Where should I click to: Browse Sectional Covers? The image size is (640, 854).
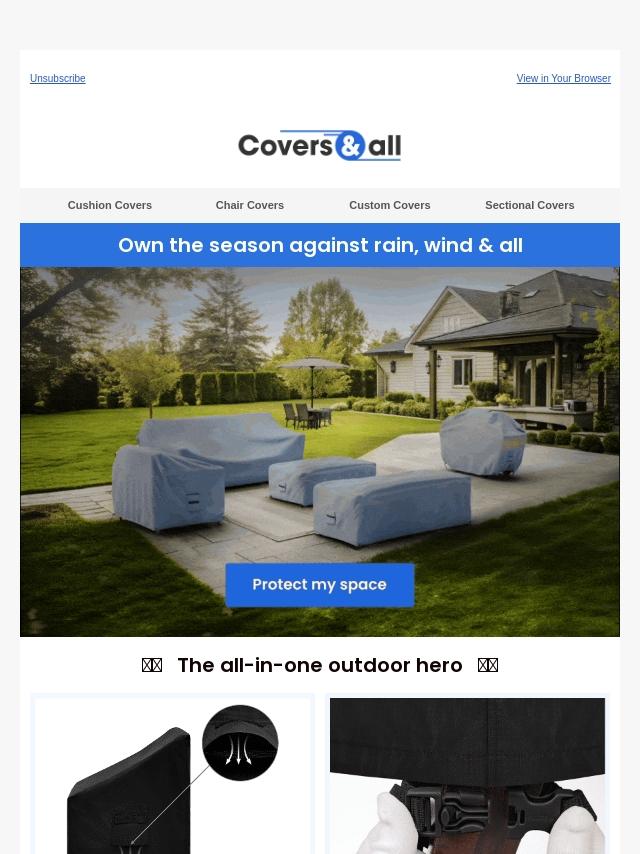pos(529,205)
